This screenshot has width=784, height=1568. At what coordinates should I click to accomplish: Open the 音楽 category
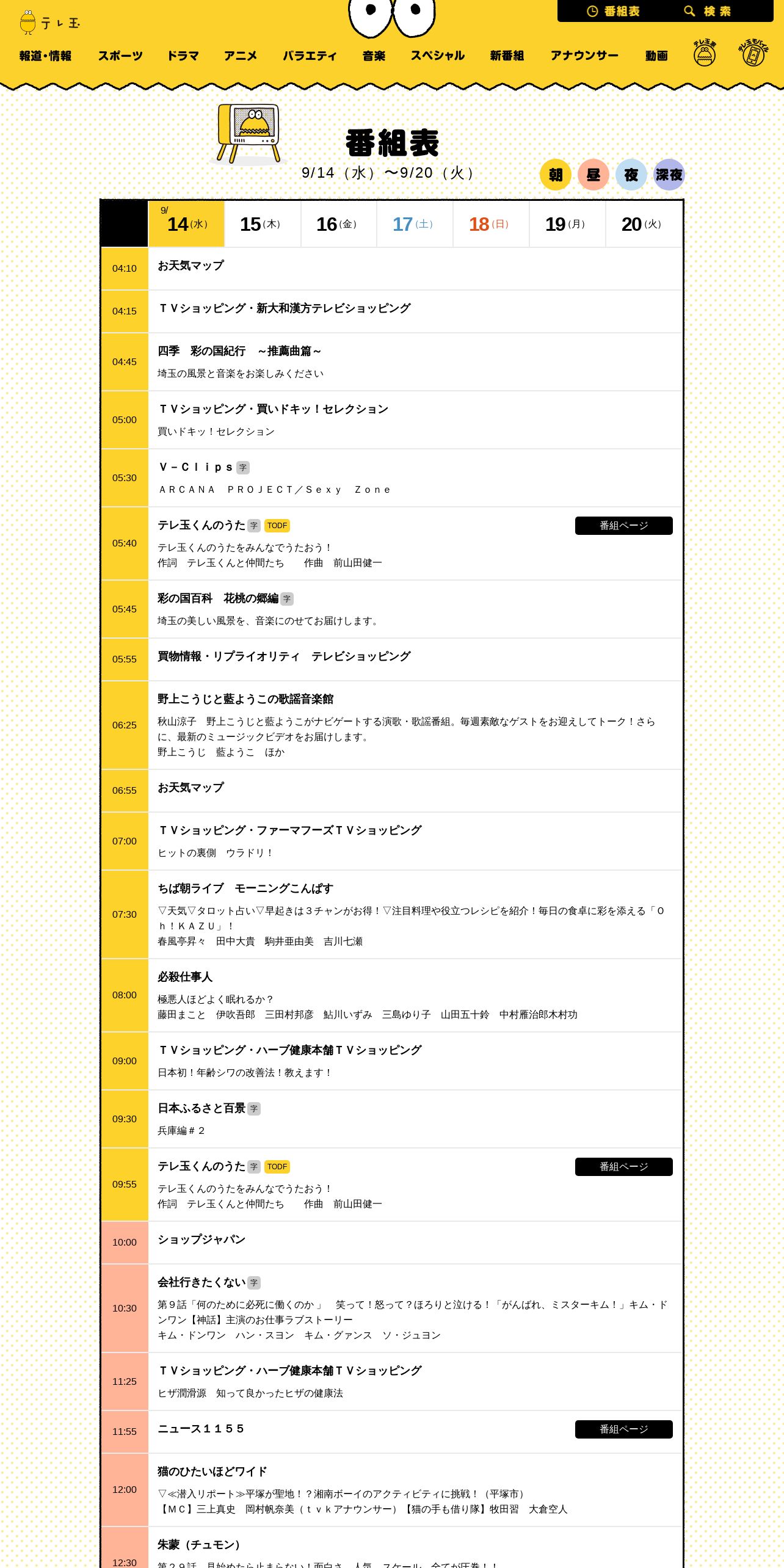pyautogui.click(x=374, y=56)
